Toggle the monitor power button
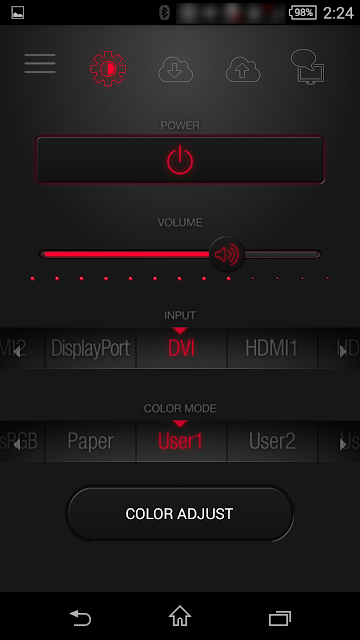 180,160
